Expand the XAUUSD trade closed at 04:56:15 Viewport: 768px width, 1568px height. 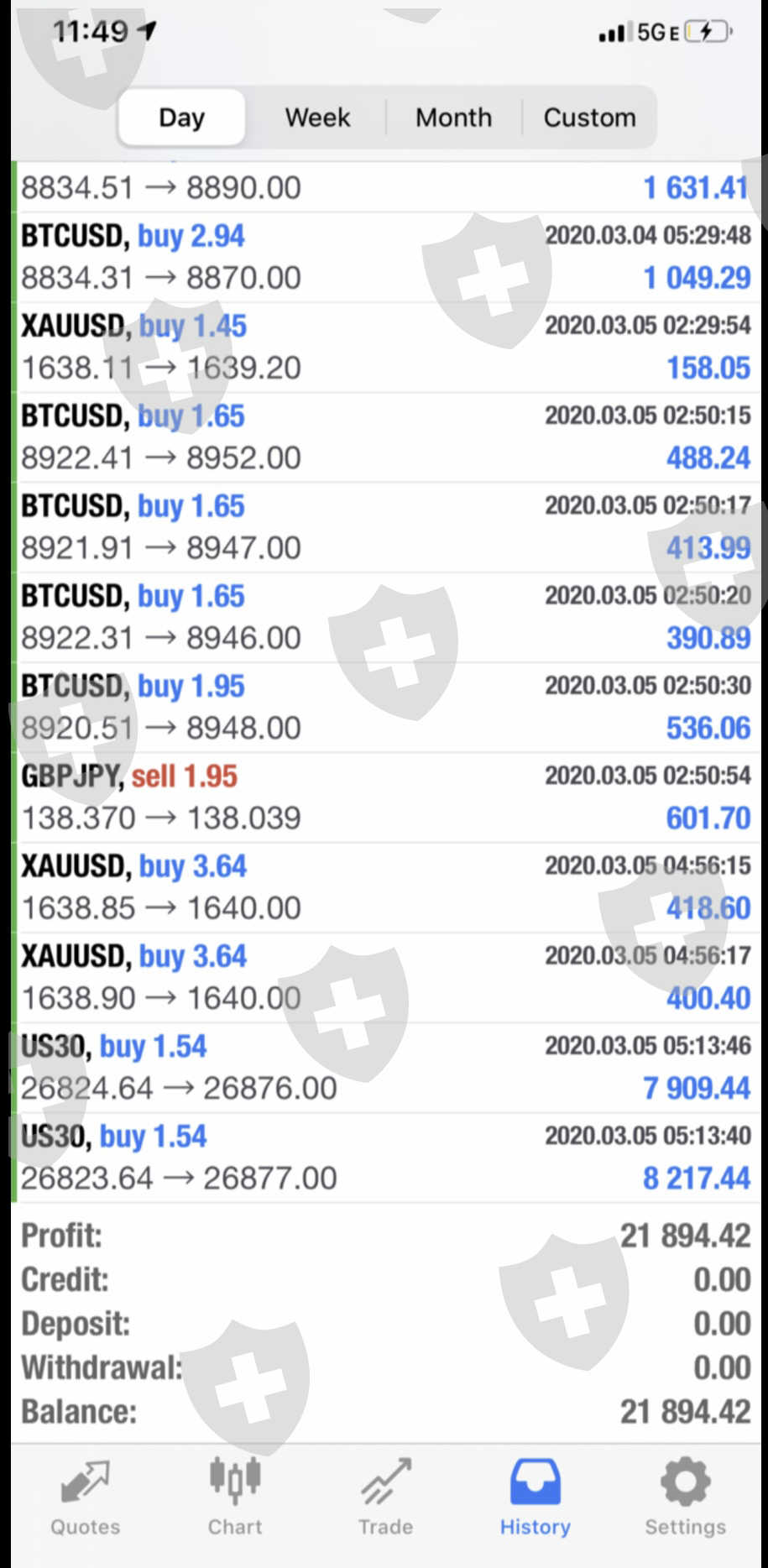pos(384,887)
